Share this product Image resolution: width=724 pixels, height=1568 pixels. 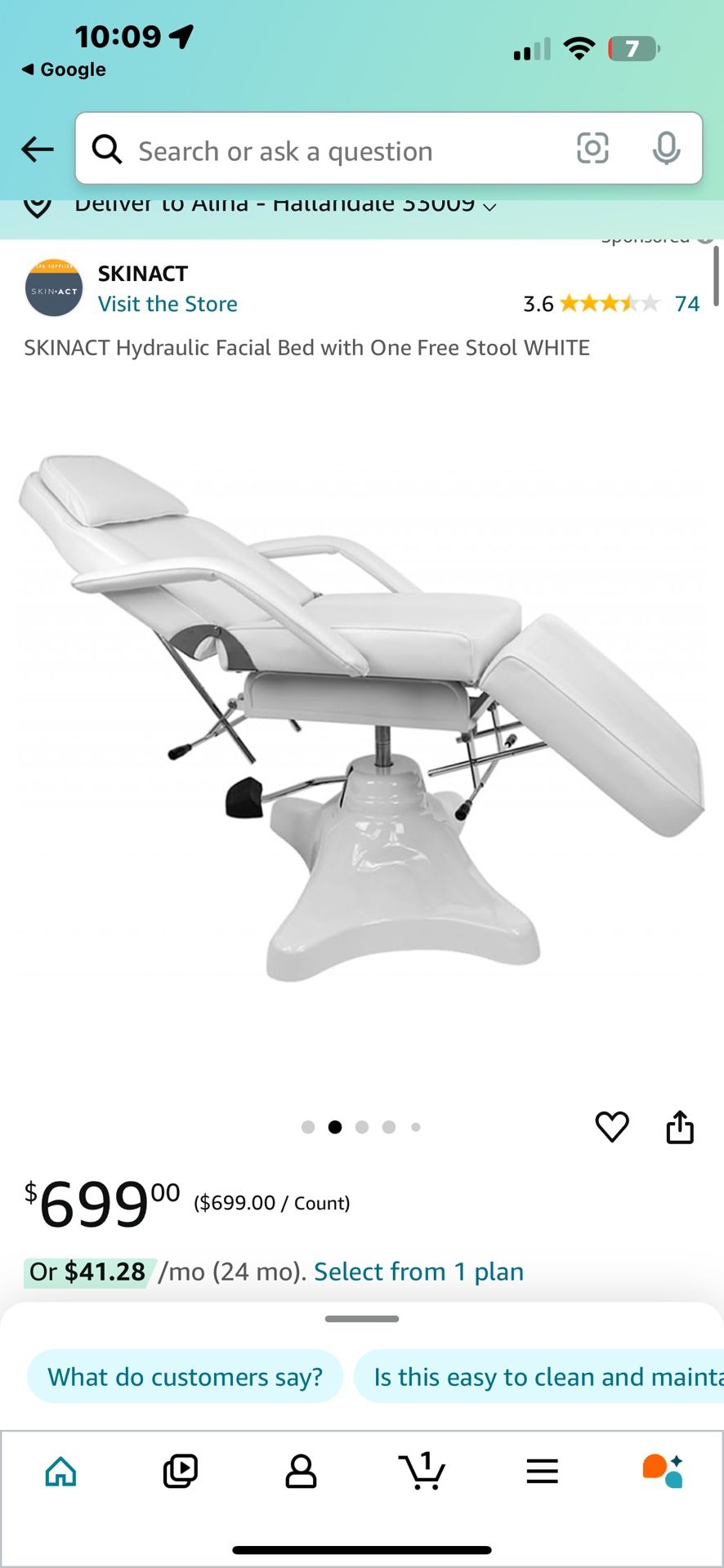pyautogui.click(x=680, y=1127)
